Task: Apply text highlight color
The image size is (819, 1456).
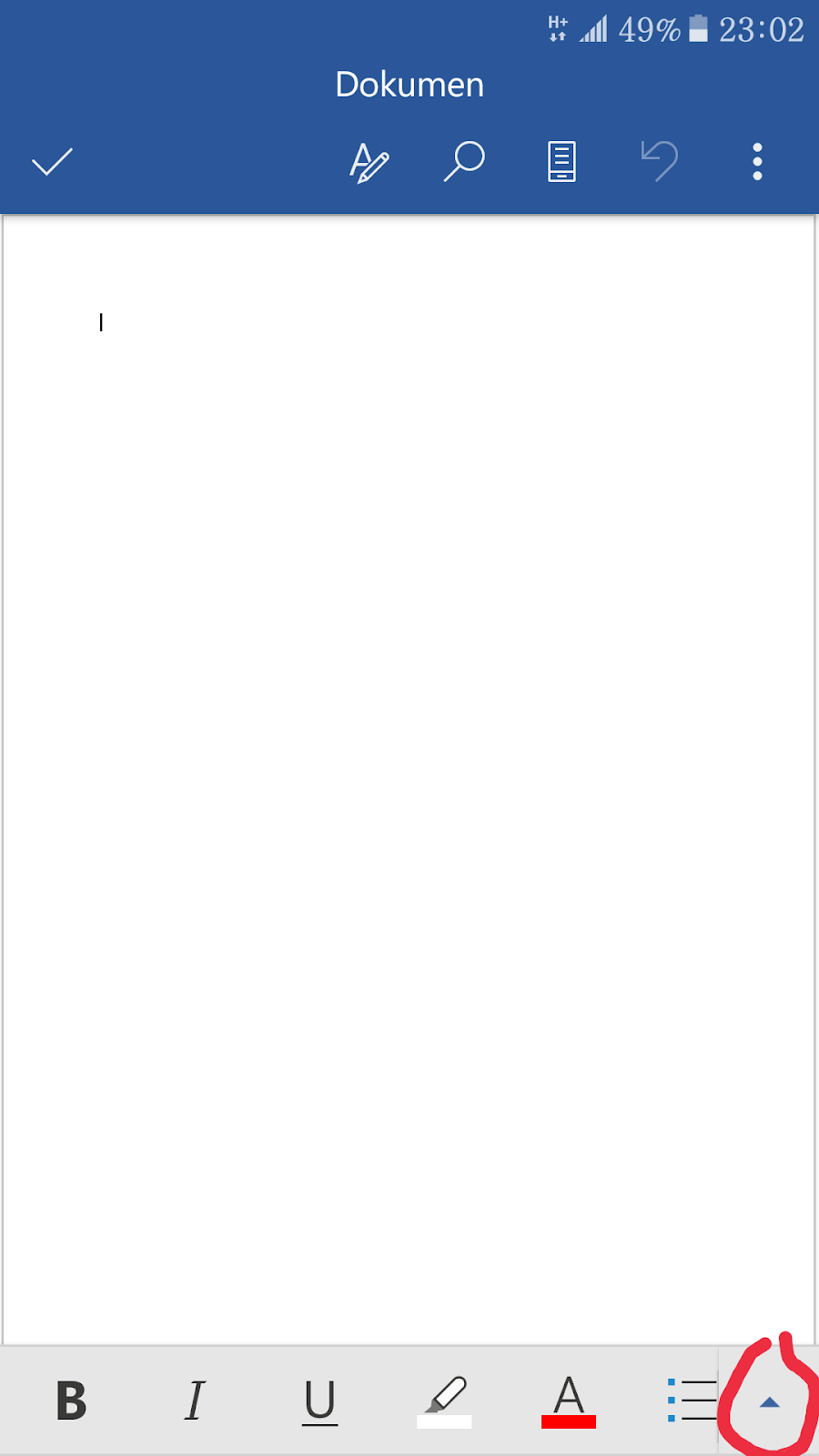Action: click(x=444, y=1400)
